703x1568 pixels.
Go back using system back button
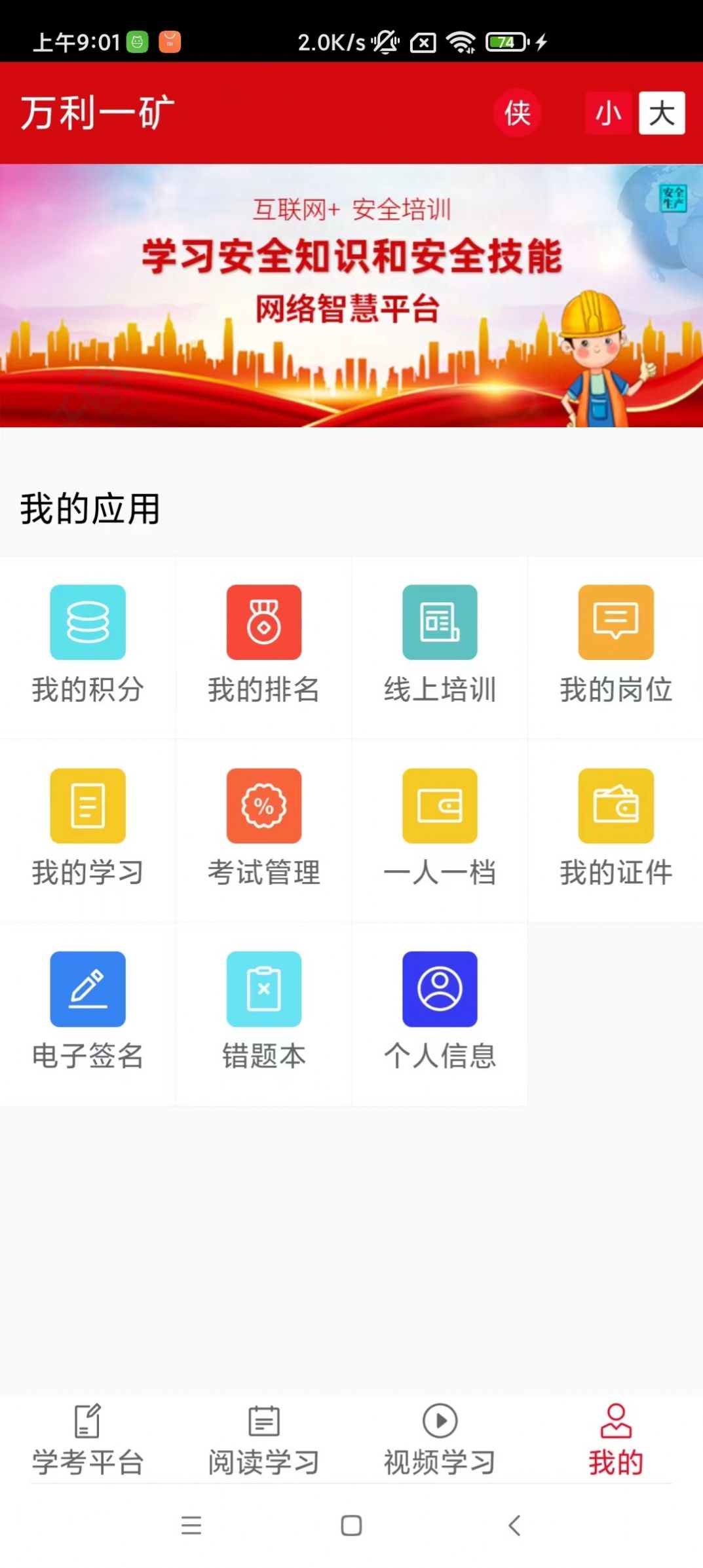point(514,1525)
